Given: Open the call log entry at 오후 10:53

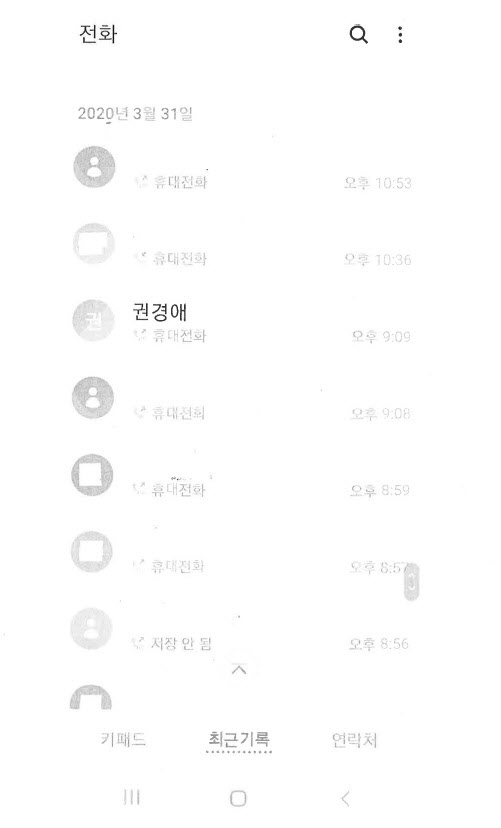Looking at the screenshot, I should click(x=241, y=168).
